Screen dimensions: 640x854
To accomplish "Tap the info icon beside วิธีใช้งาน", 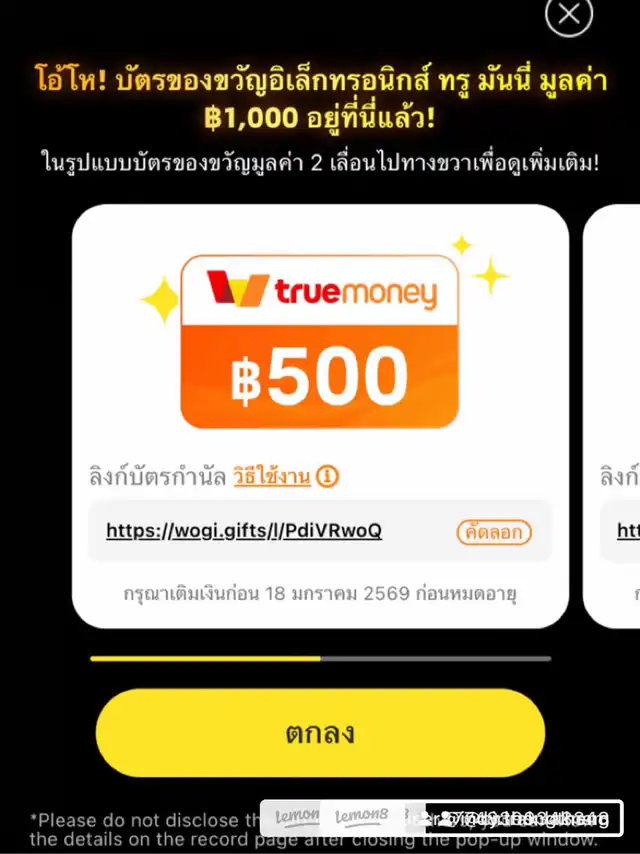I will coord(327,477).
